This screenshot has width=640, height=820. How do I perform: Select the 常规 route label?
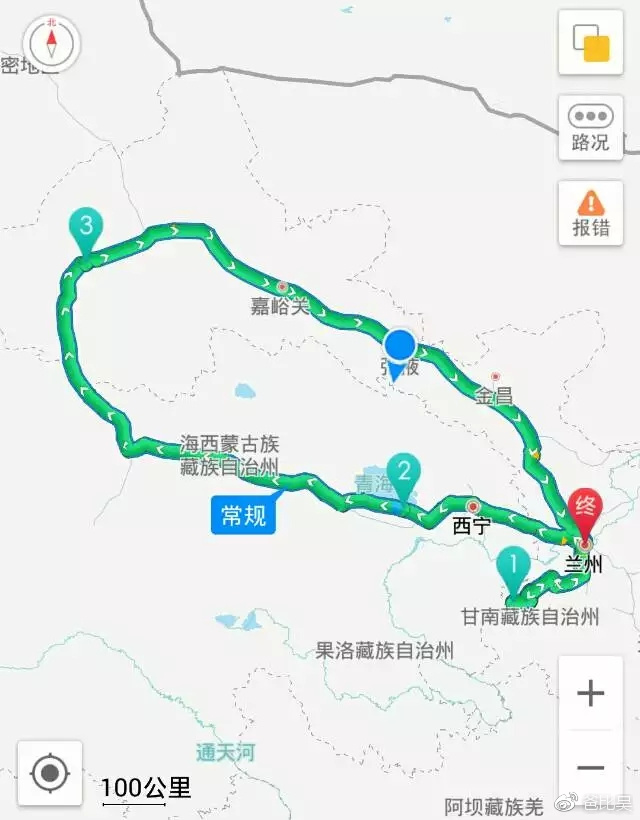click(x=243, y=516)
